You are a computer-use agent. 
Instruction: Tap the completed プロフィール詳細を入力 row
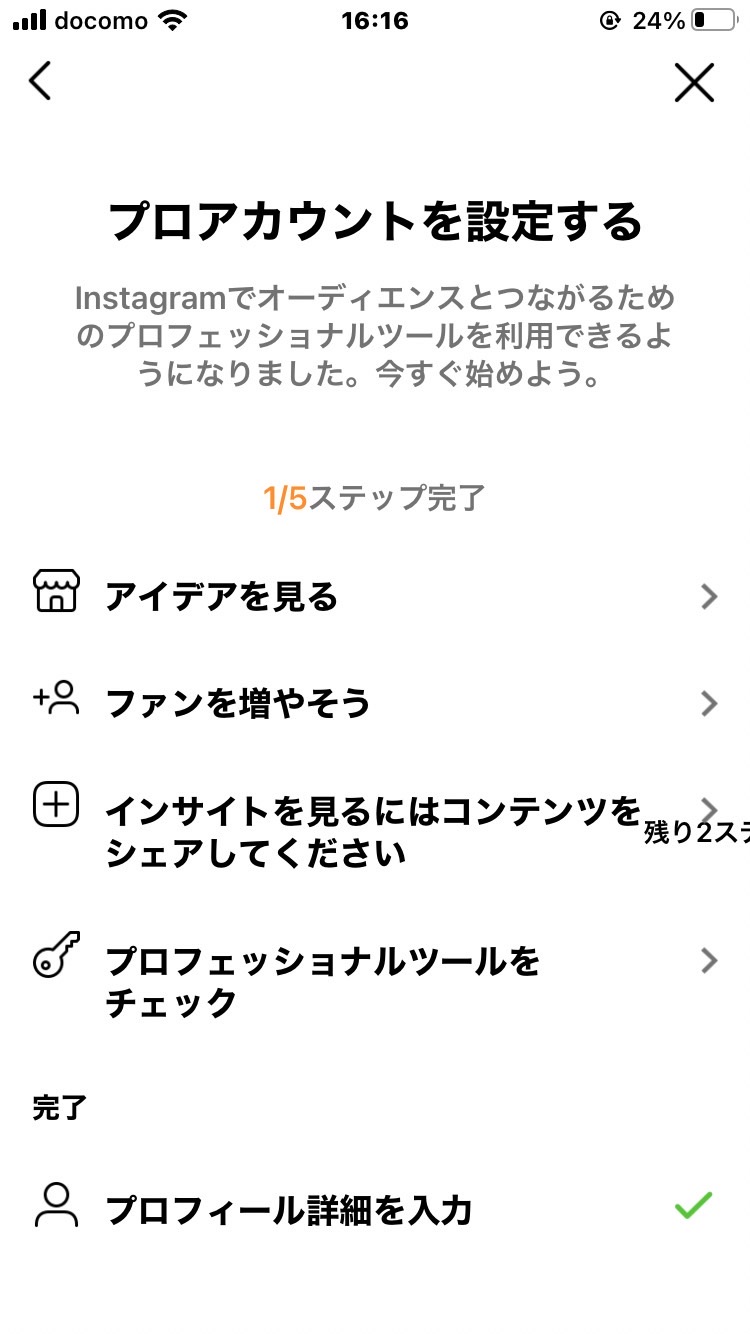coord(375,1210)
